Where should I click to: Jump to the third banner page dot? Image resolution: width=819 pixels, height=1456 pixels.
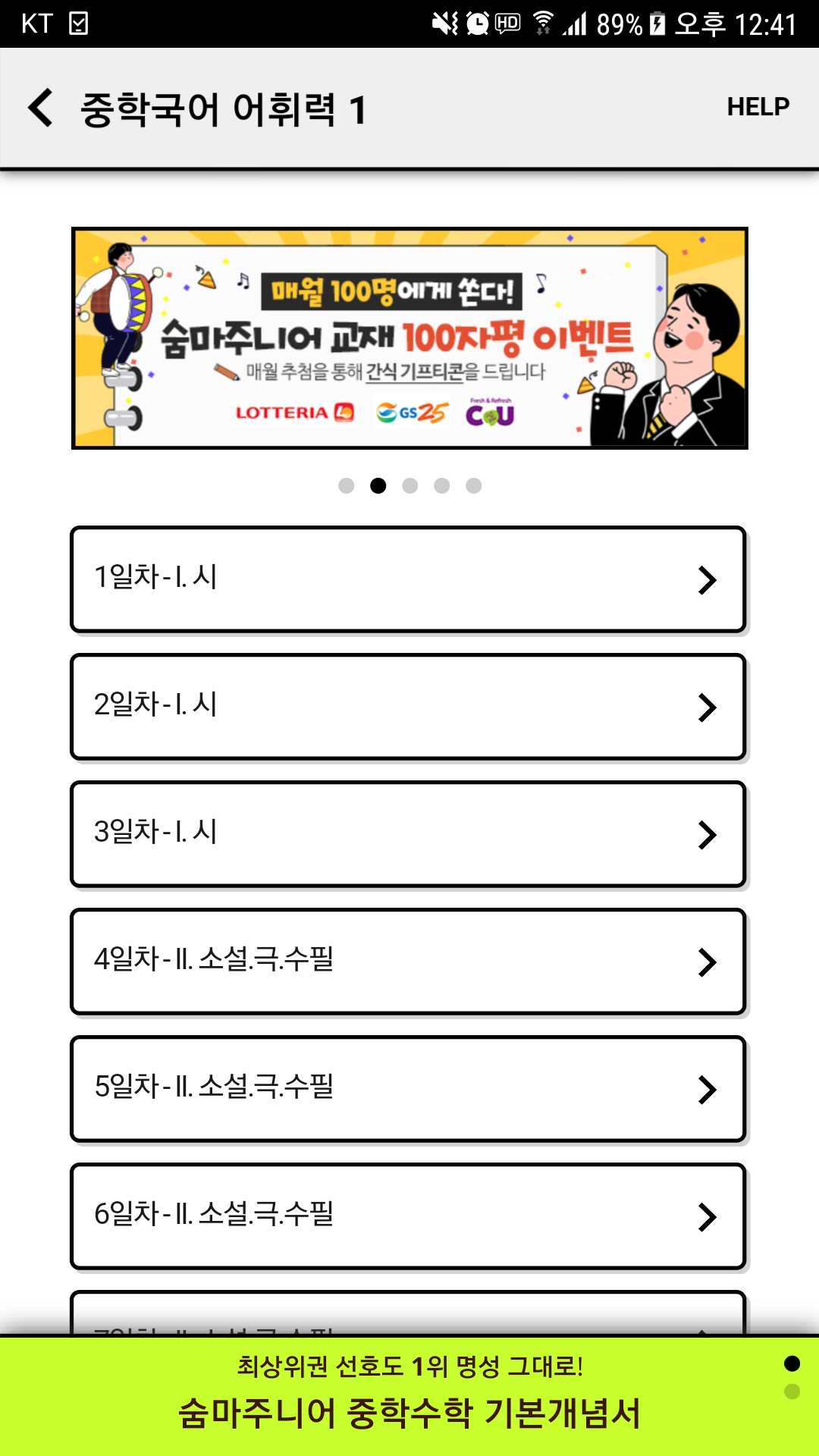[x=410, y=486]
